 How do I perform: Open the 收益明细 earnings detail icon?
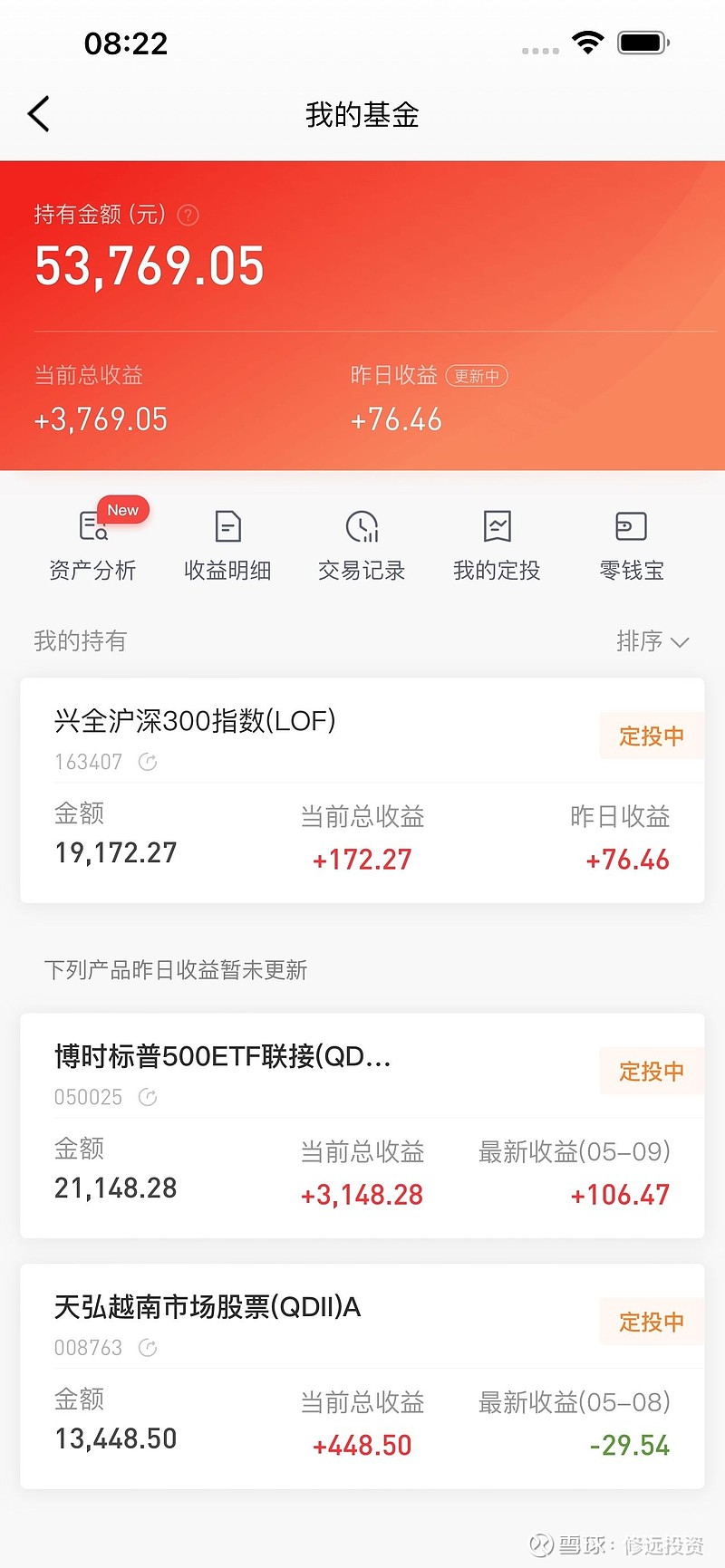(227, 542)
